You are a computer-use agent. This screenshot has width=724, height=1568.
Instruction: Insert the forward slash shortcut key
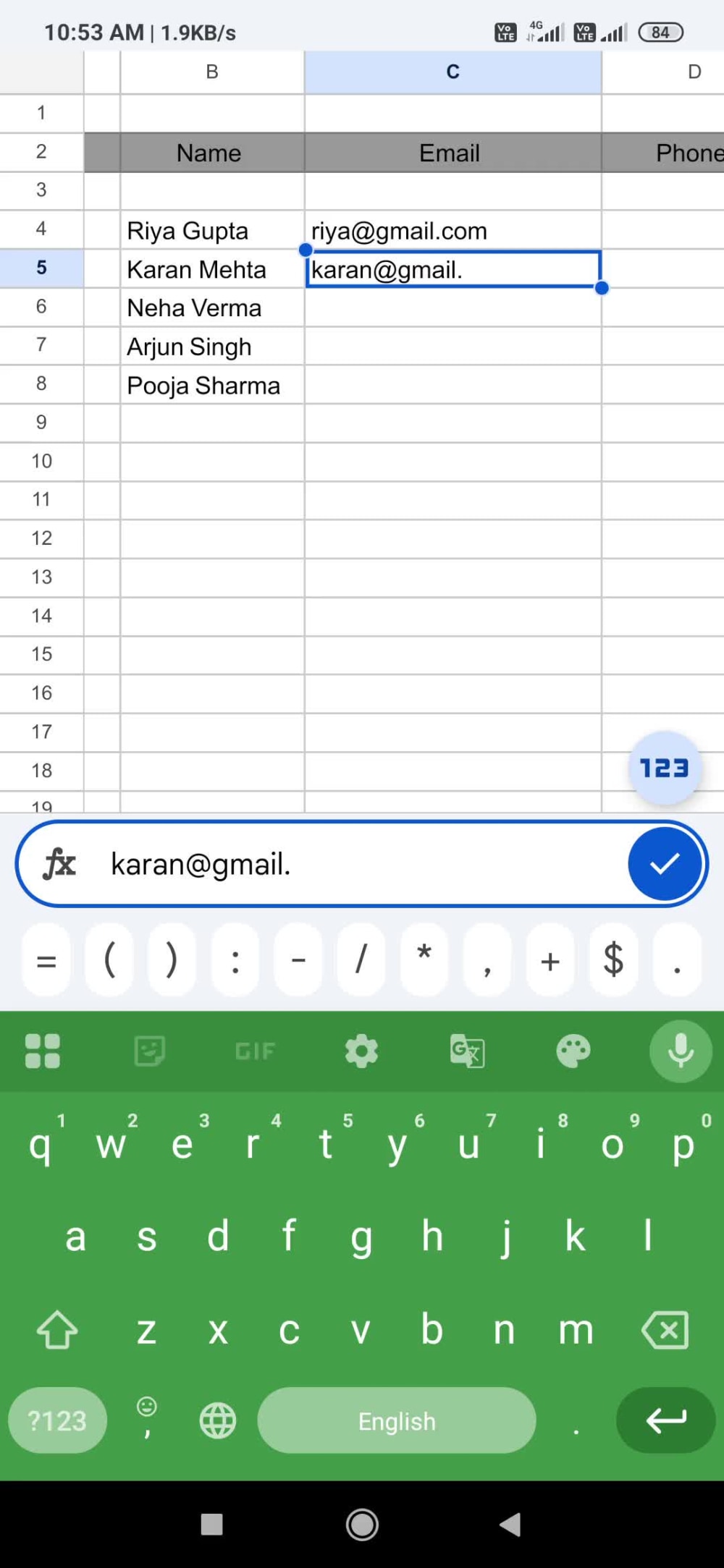coord(361,960)
